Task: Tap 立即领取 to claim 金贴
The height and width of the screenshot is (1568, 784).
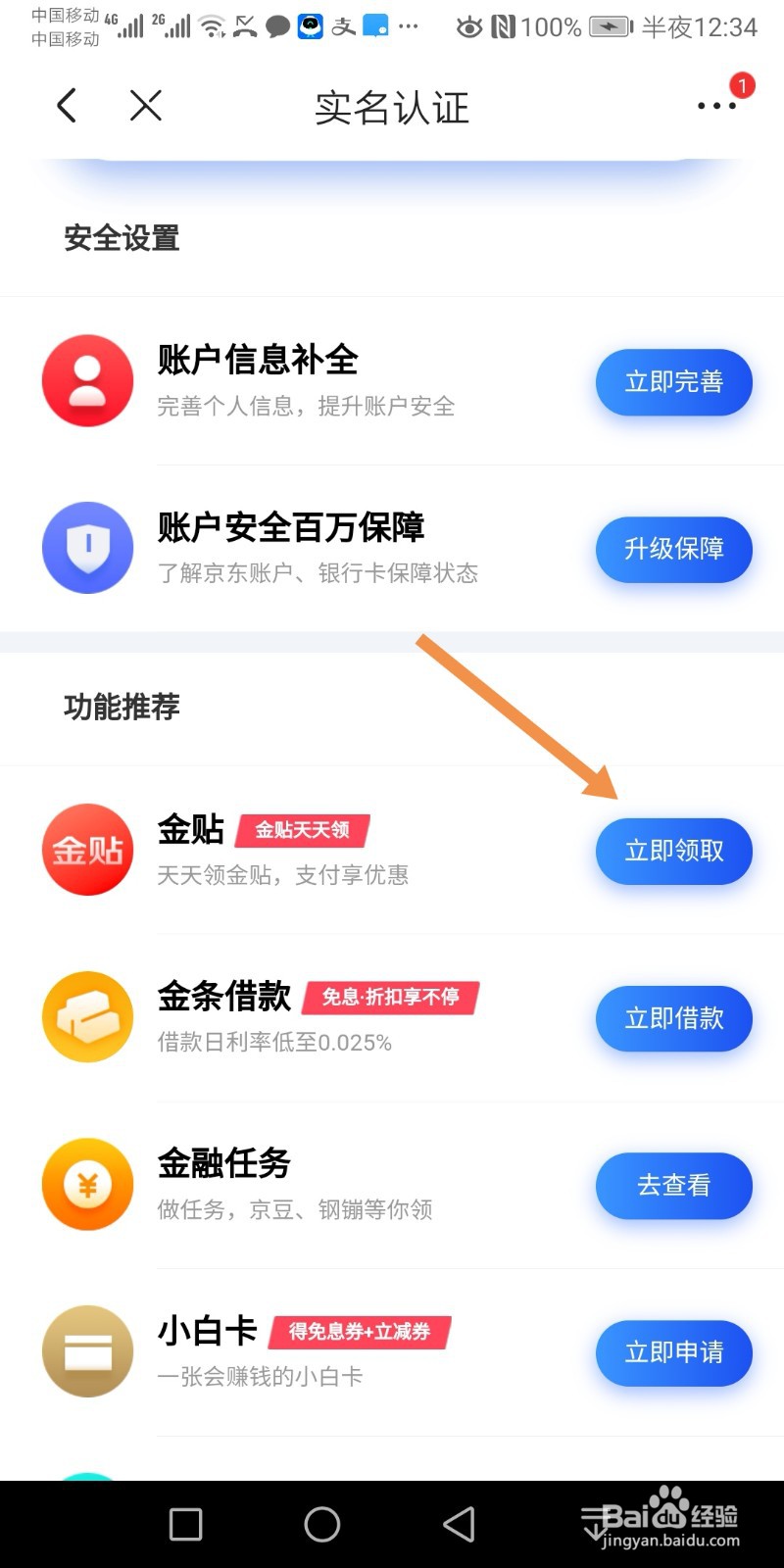Action: [673, 852]
